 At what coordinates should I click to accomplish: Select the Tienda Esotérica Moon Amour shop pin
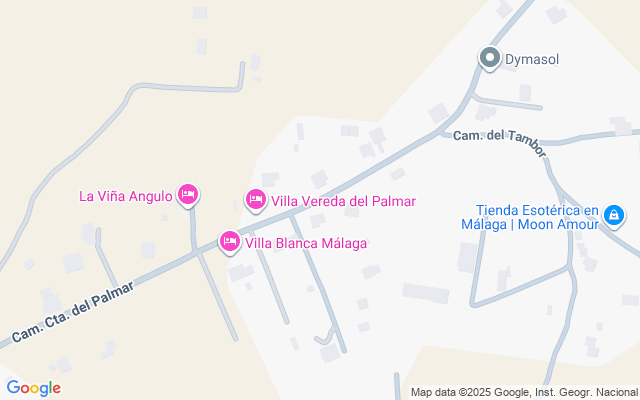click(614, 215)
